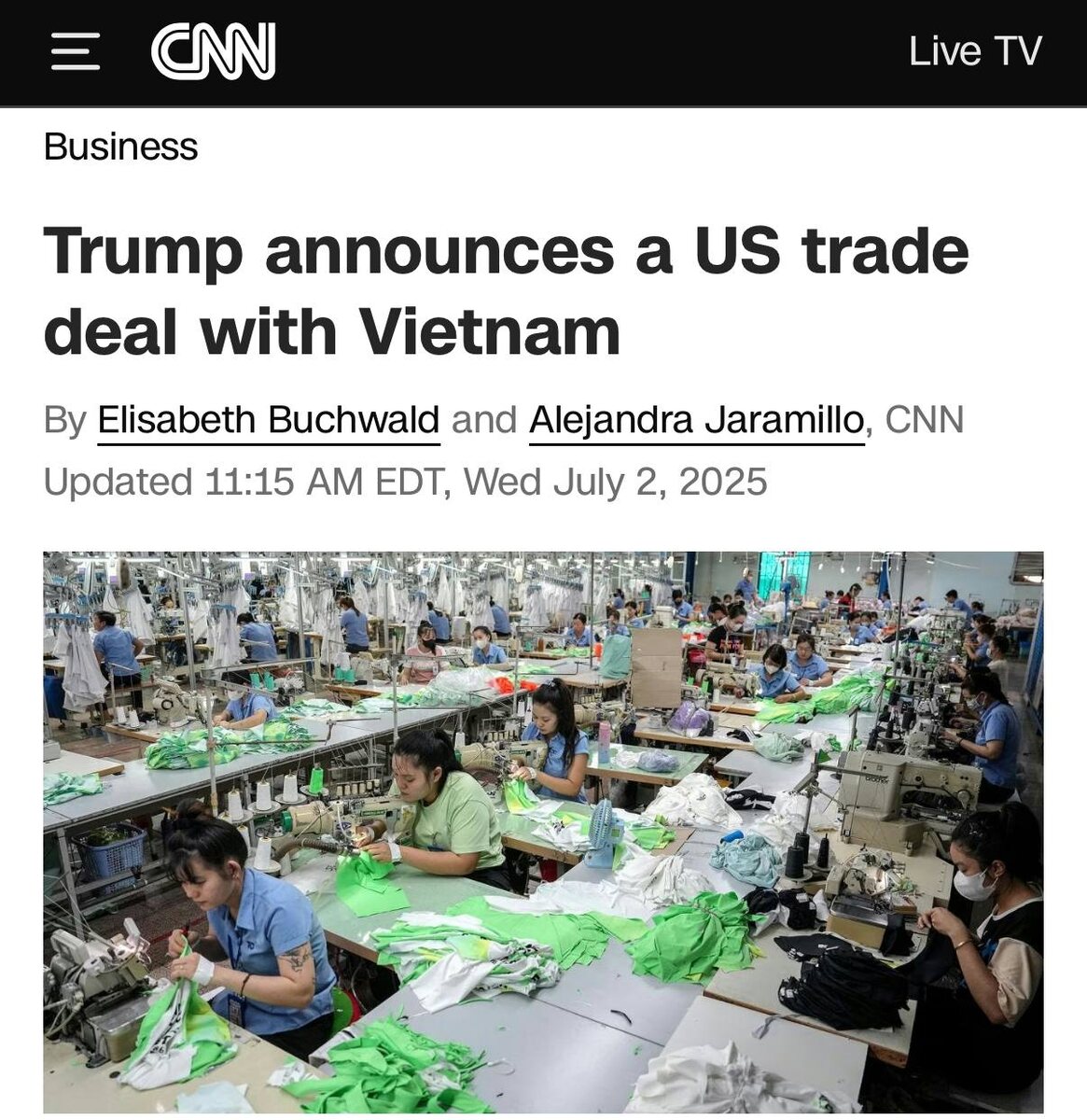This screenshot has height=1120, width=1087.
Task: Open Live TV
Action: pos(975,51)
